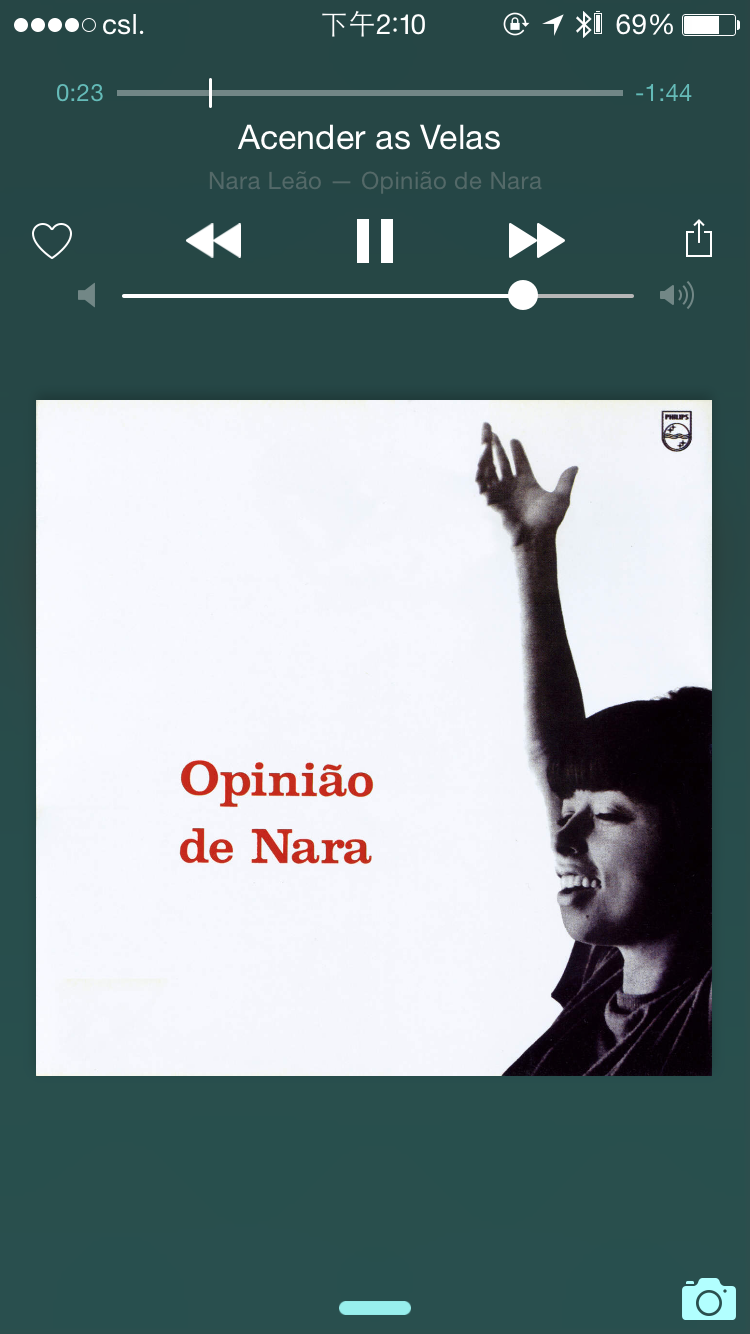This screenshot has width=750, height=1334.
Task: Share the current track
Action: (x=699, y=240)
